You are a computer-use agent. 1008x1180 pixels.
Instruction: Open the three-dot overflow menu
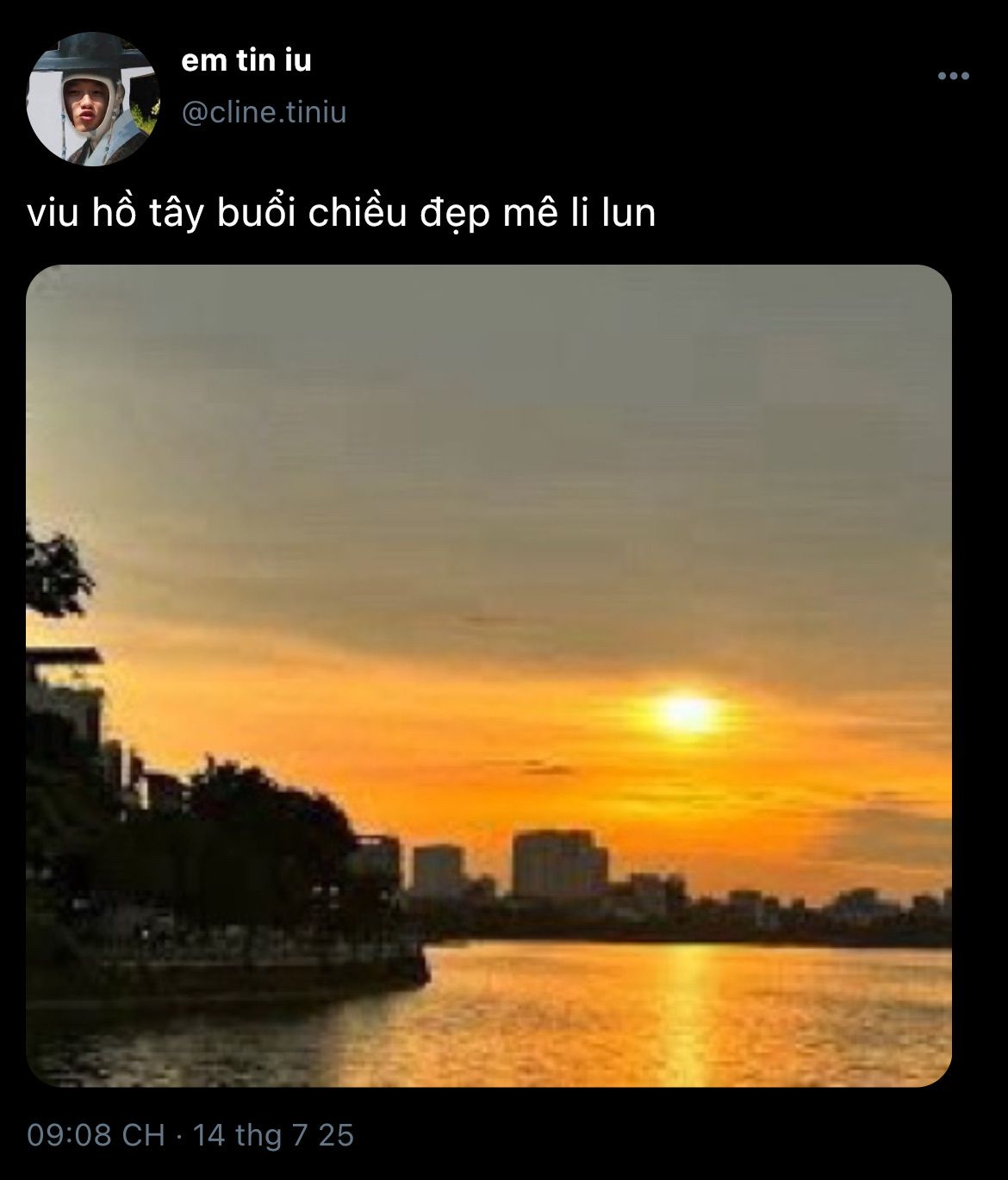click(953, 77)
